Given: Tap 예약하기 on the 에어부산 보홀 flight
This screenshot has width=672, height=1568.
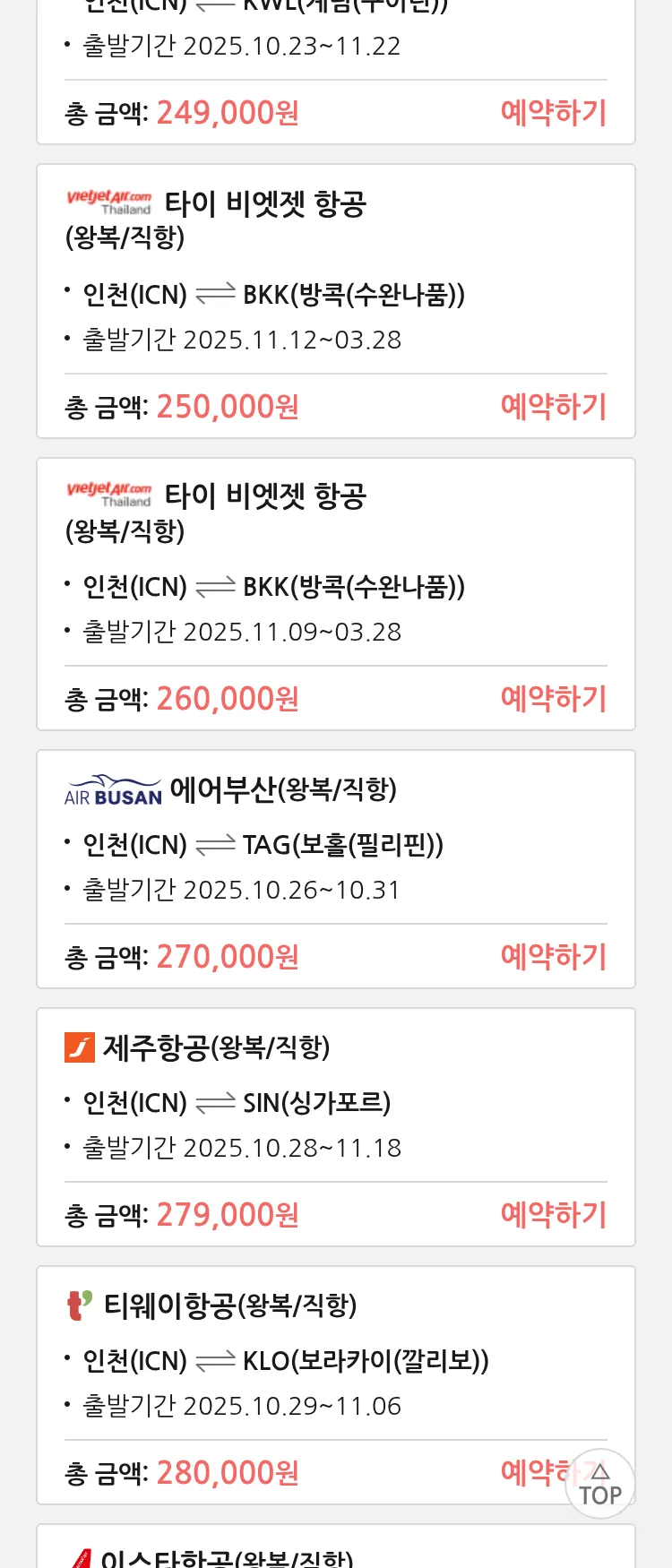Looking at the screenshot, I should click(x=553, y=957).
